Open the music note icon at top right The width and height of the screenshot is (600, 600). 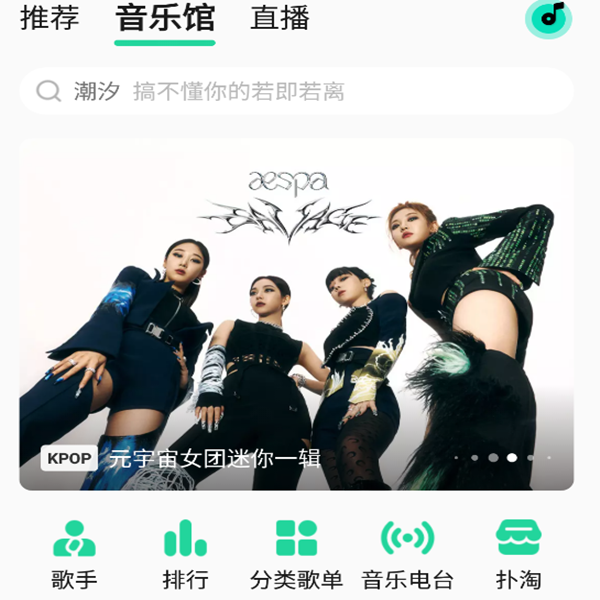click(x=549, y=17)
